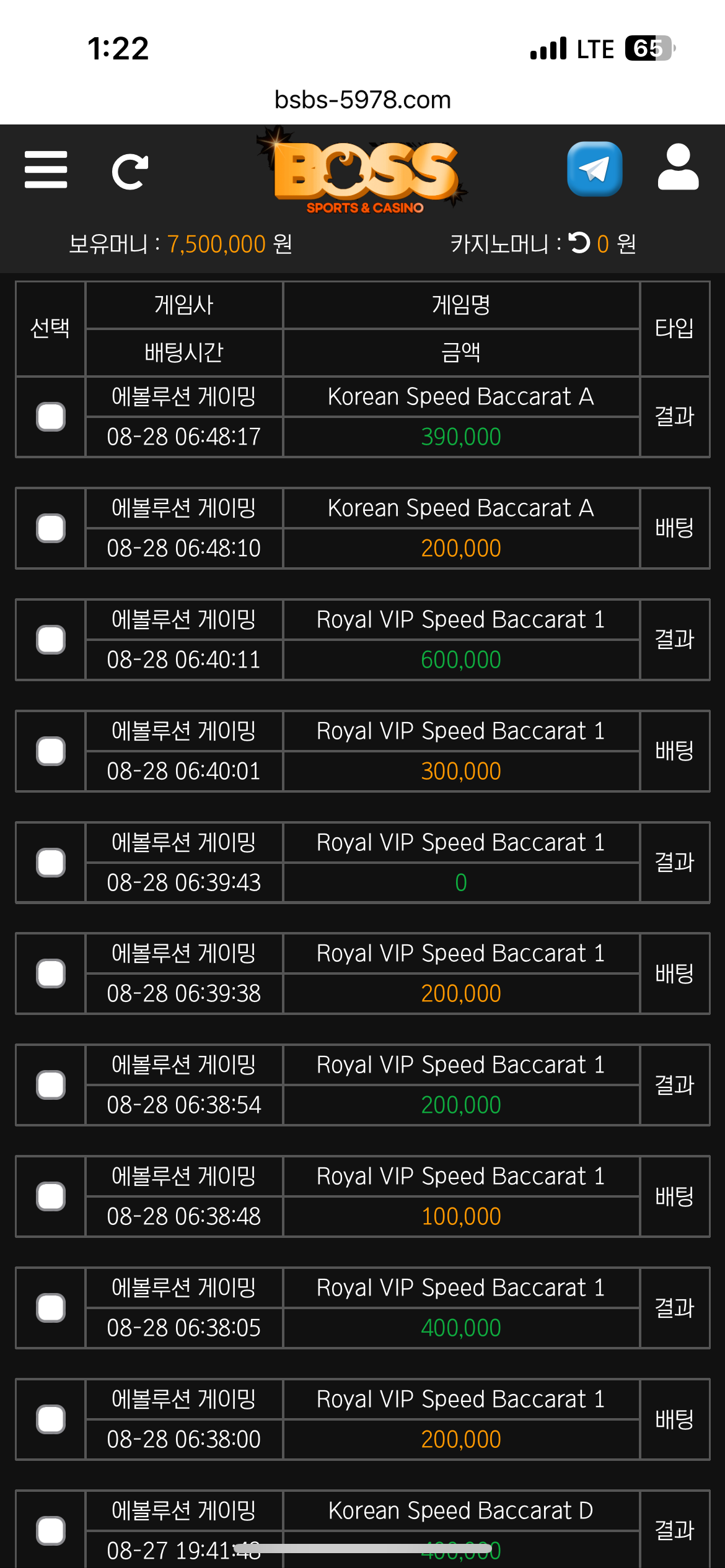
Task: Open the Telegram contact icon
Action: point(595,169)
